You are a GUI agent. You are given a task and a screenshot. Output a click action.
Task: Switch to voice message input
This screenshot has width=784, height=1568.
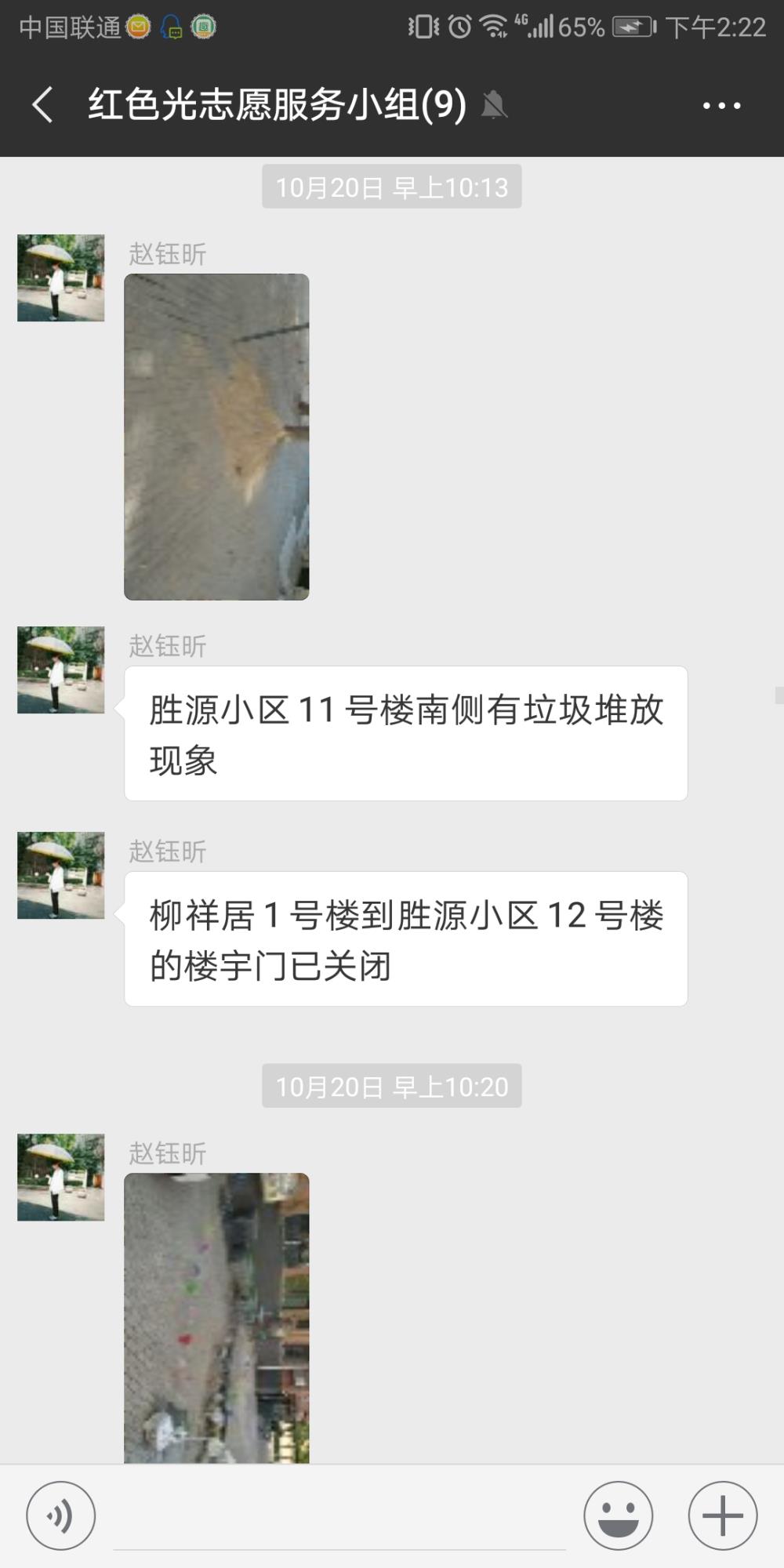click(61, 1515)
